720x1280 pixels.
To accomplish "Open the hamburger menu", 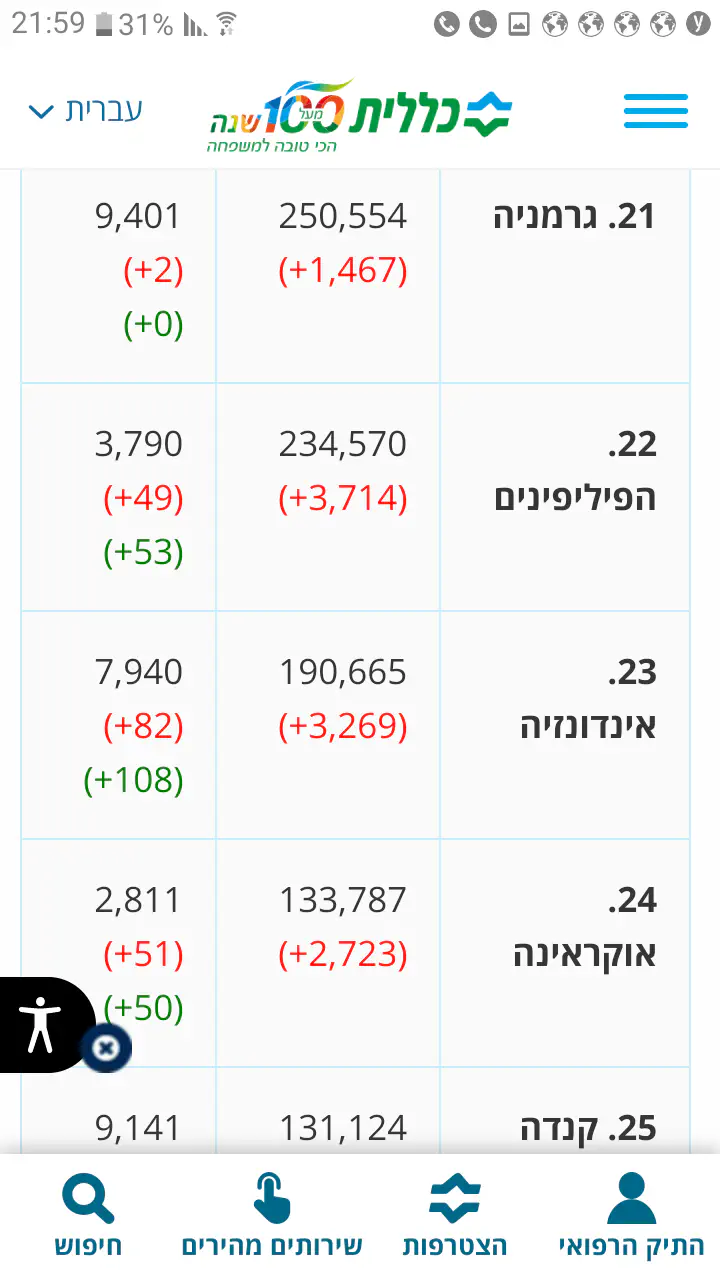I will 655,110.
